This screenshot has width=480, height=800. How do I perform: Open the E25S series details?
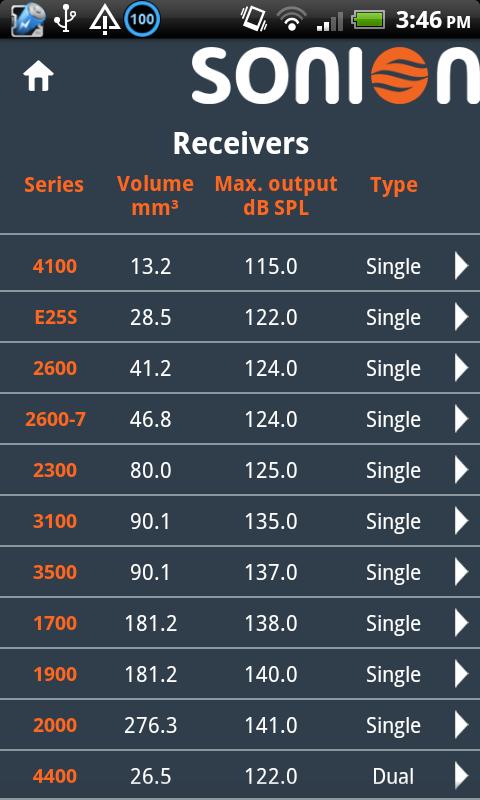tap(240, 317)
